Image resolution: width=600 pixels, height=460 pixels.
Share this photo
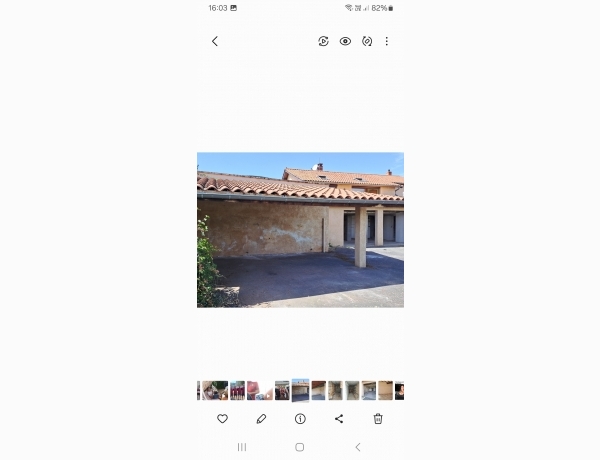[339, 419]
